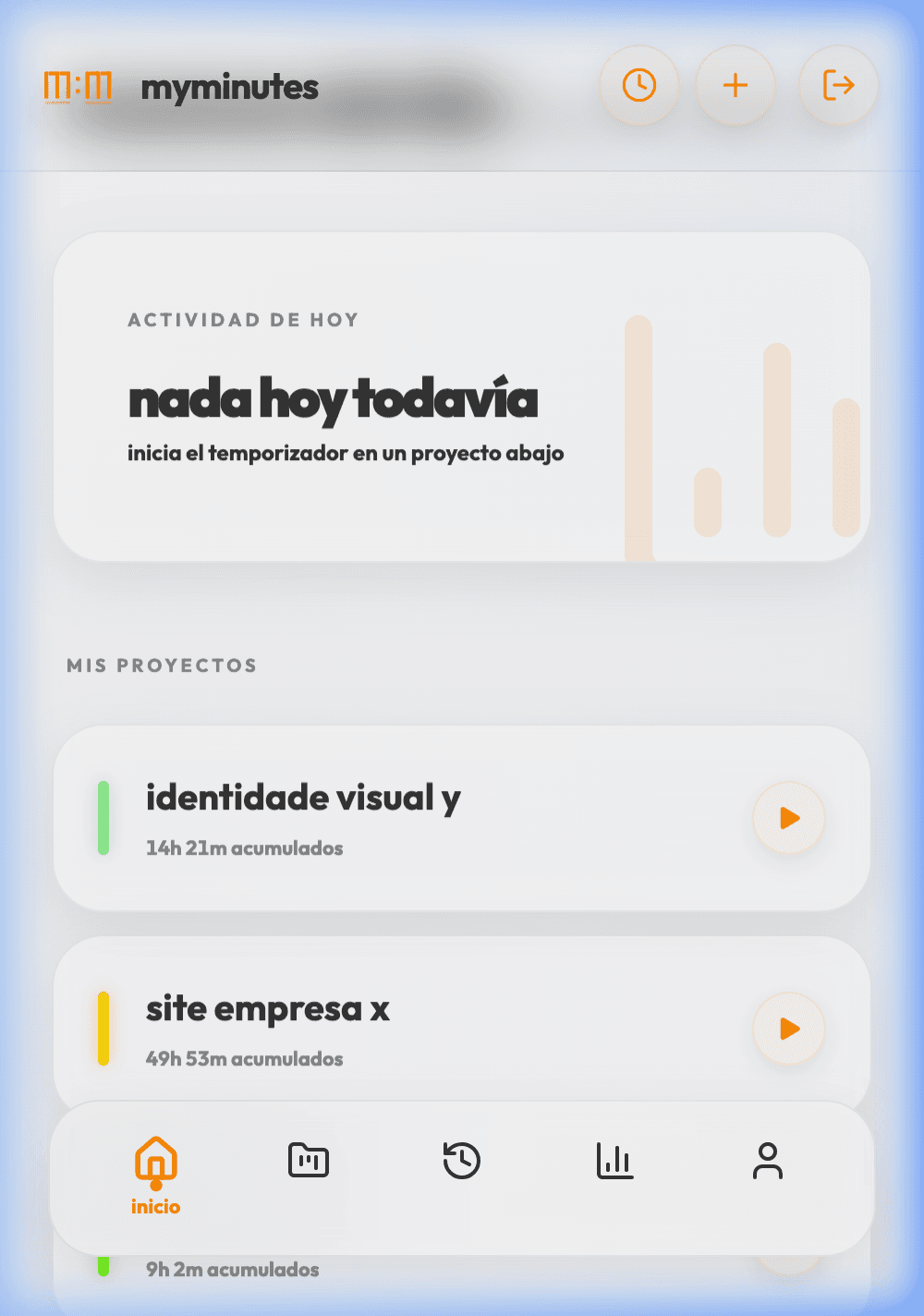The image size is (924, 1316).
Task: Open statistics with the bar chart icon
Action: click(x=615, y=1161)
